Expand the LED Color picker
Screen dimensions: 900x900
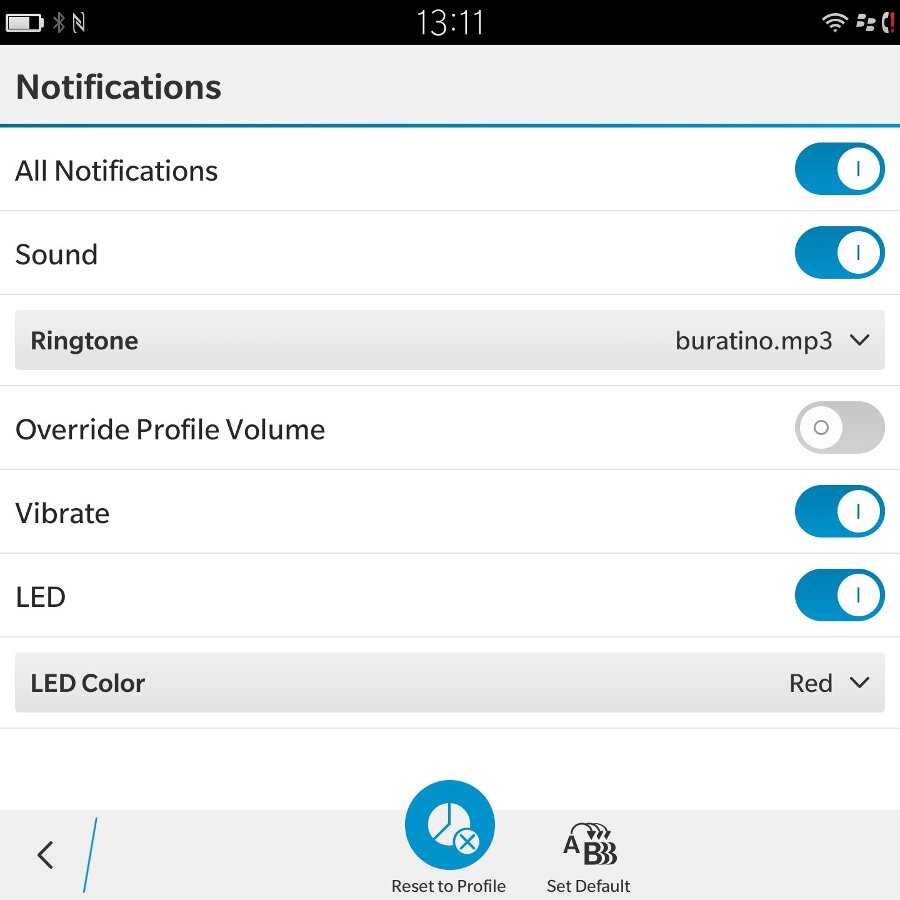(450, 683)
